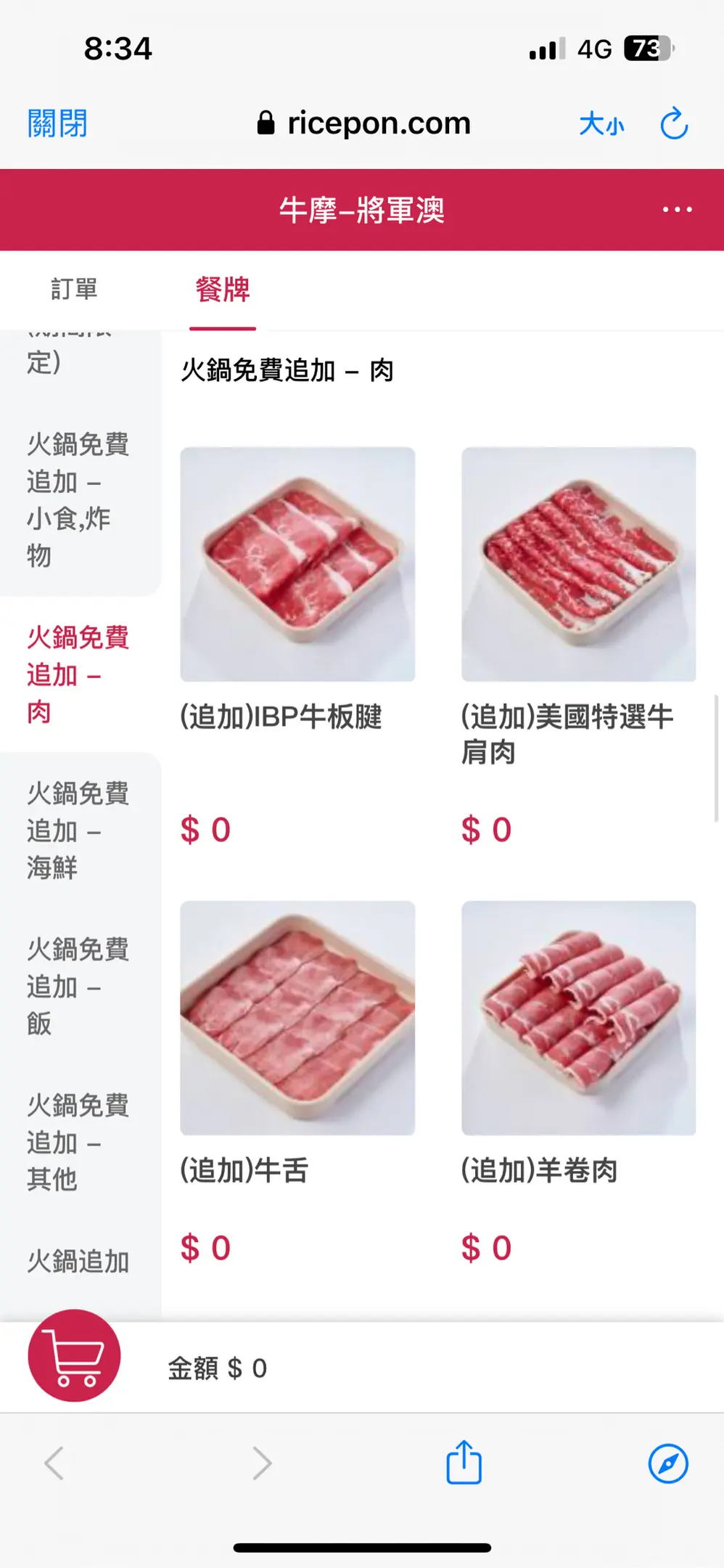This screenshot has width=724, height=1568.
Task: Open the shopping cart
Action: point(74,1355)
